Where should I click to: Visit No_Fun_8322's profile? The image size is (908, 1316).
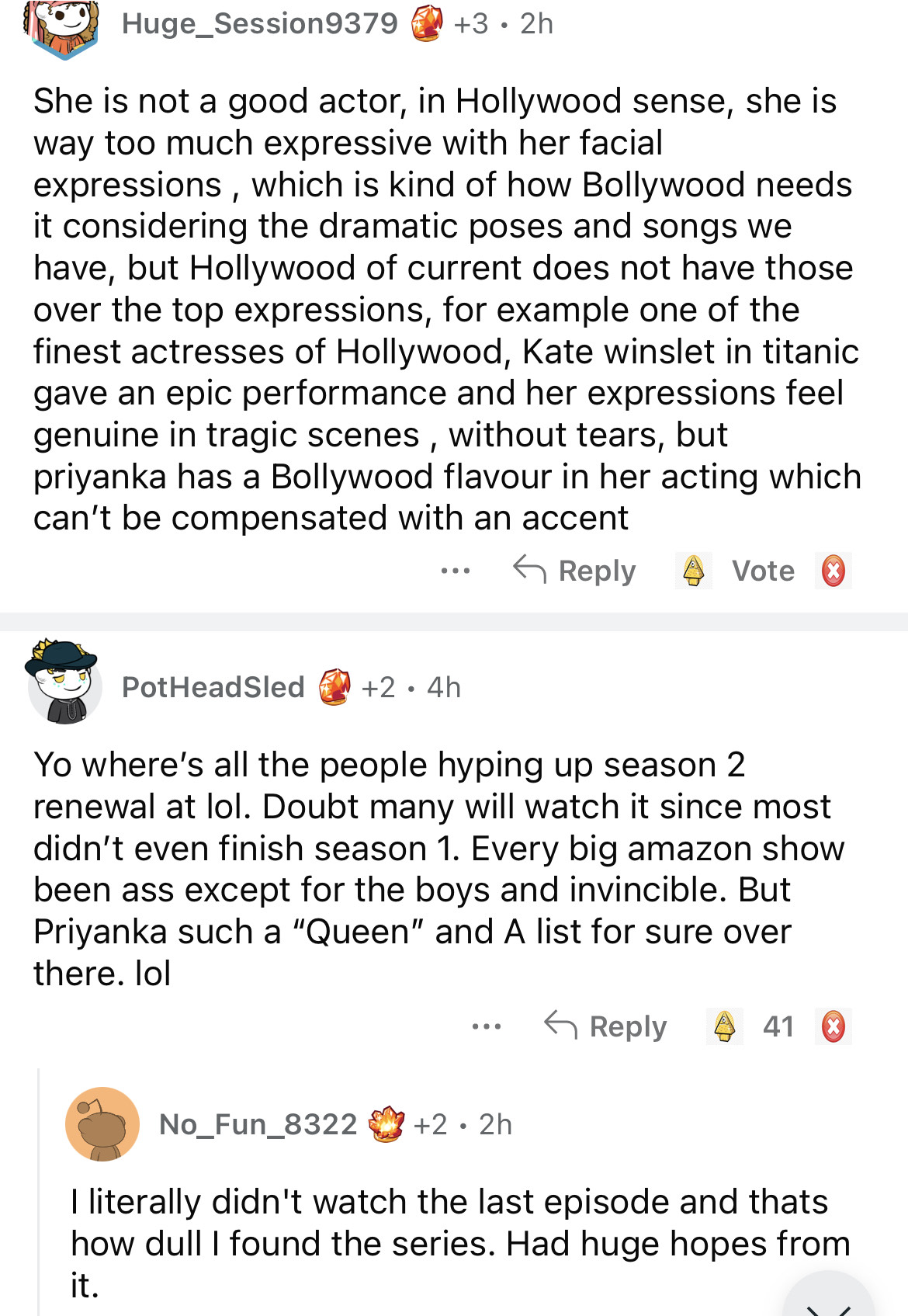point(258,1124)
